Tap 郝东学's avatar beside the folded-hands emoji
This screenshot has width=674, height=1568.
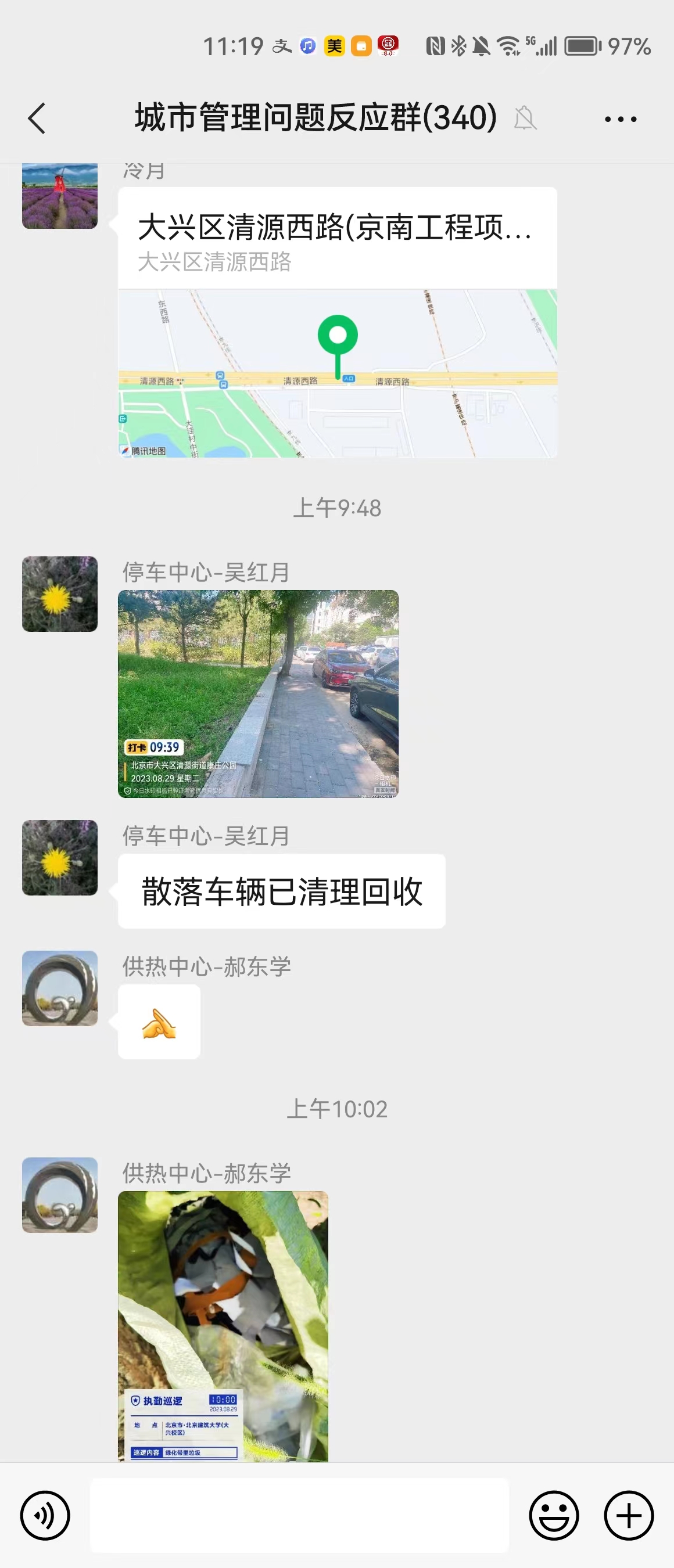click(60, 988)
